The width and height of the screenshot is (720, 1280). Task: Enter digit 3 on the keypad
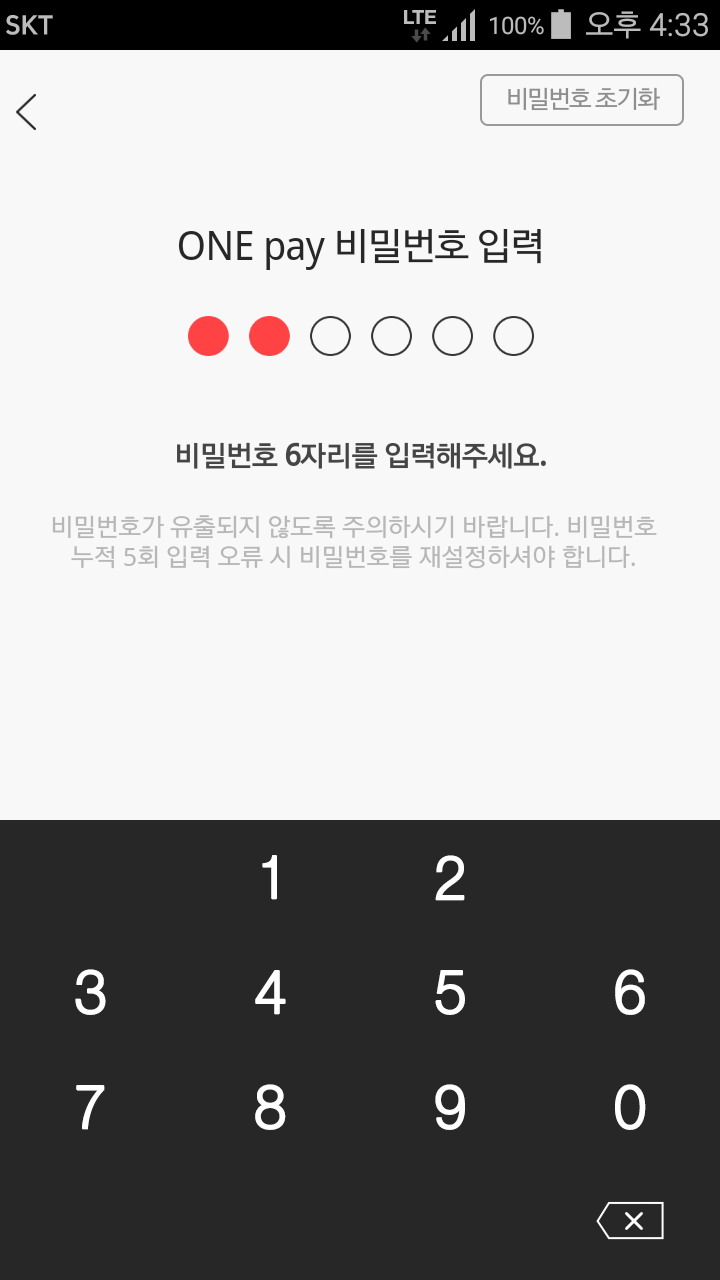tap(90, 993)
